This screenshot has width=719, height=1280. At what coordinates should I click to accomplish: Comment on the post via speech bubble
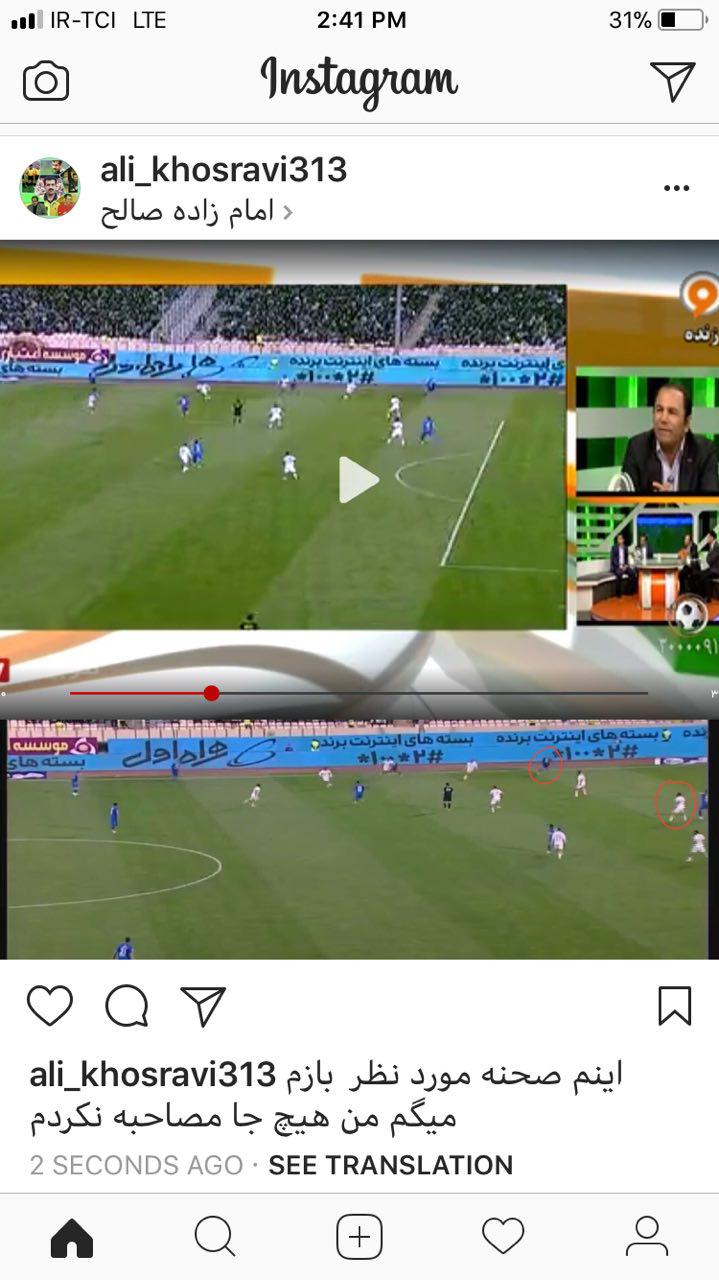point(127,1006)
